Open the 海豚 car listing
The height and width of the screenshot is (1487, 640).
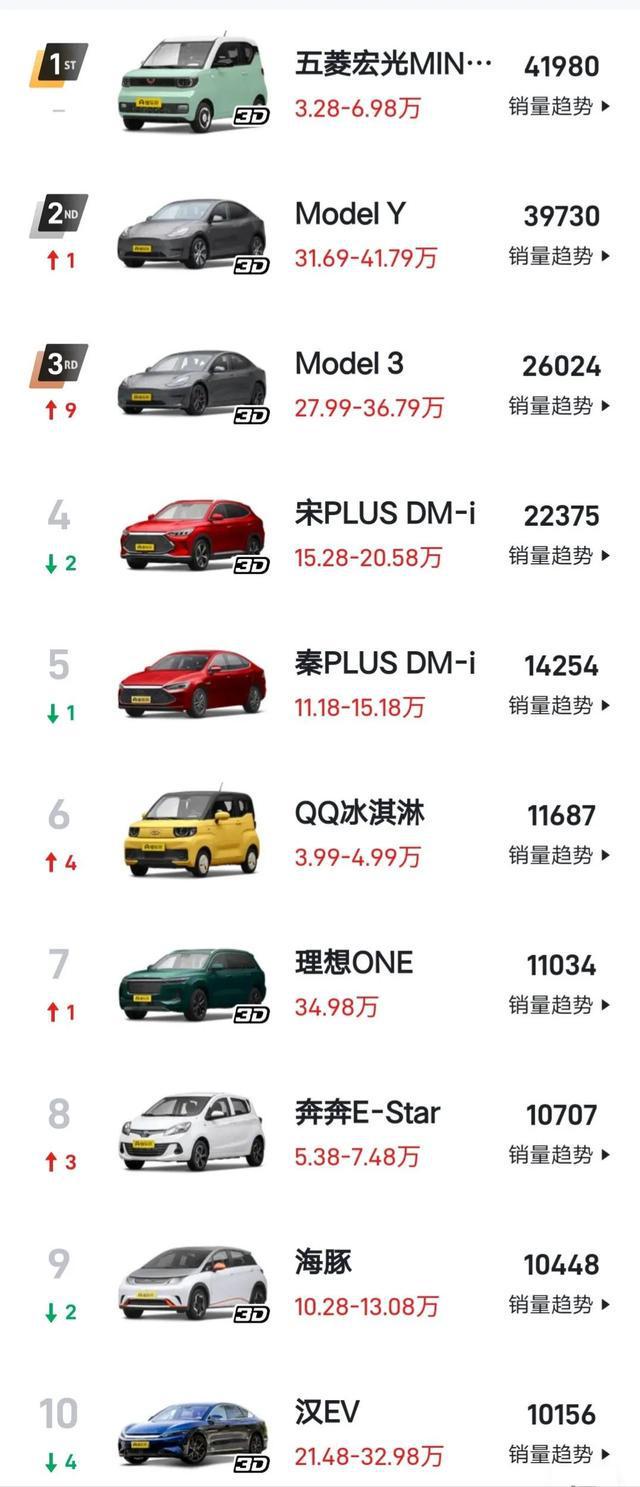tap(323, 1263)
